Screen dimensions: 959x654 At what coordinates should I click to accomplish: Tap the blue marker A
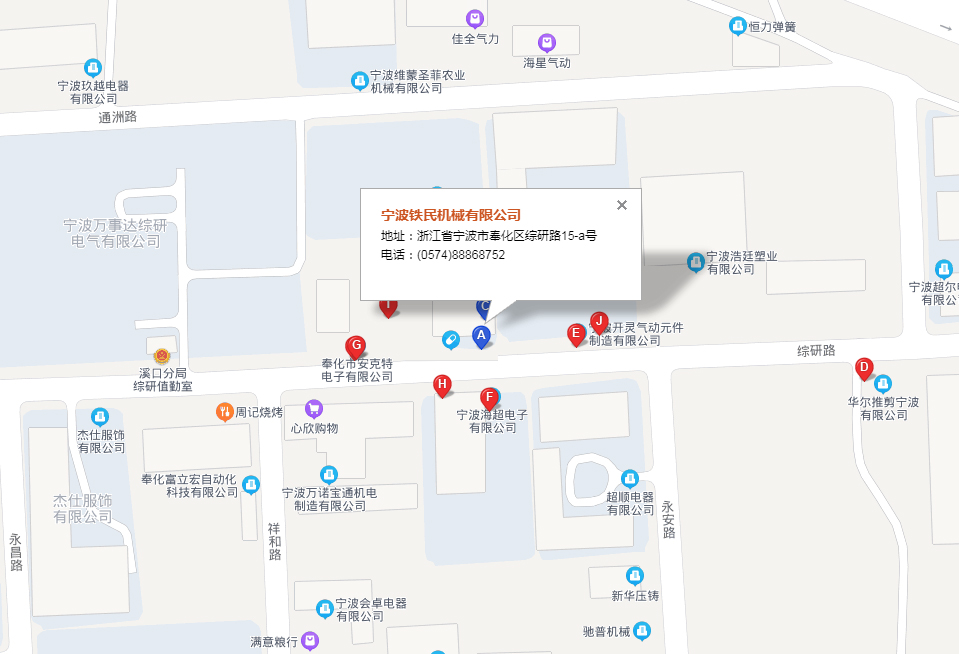(481, 336)
